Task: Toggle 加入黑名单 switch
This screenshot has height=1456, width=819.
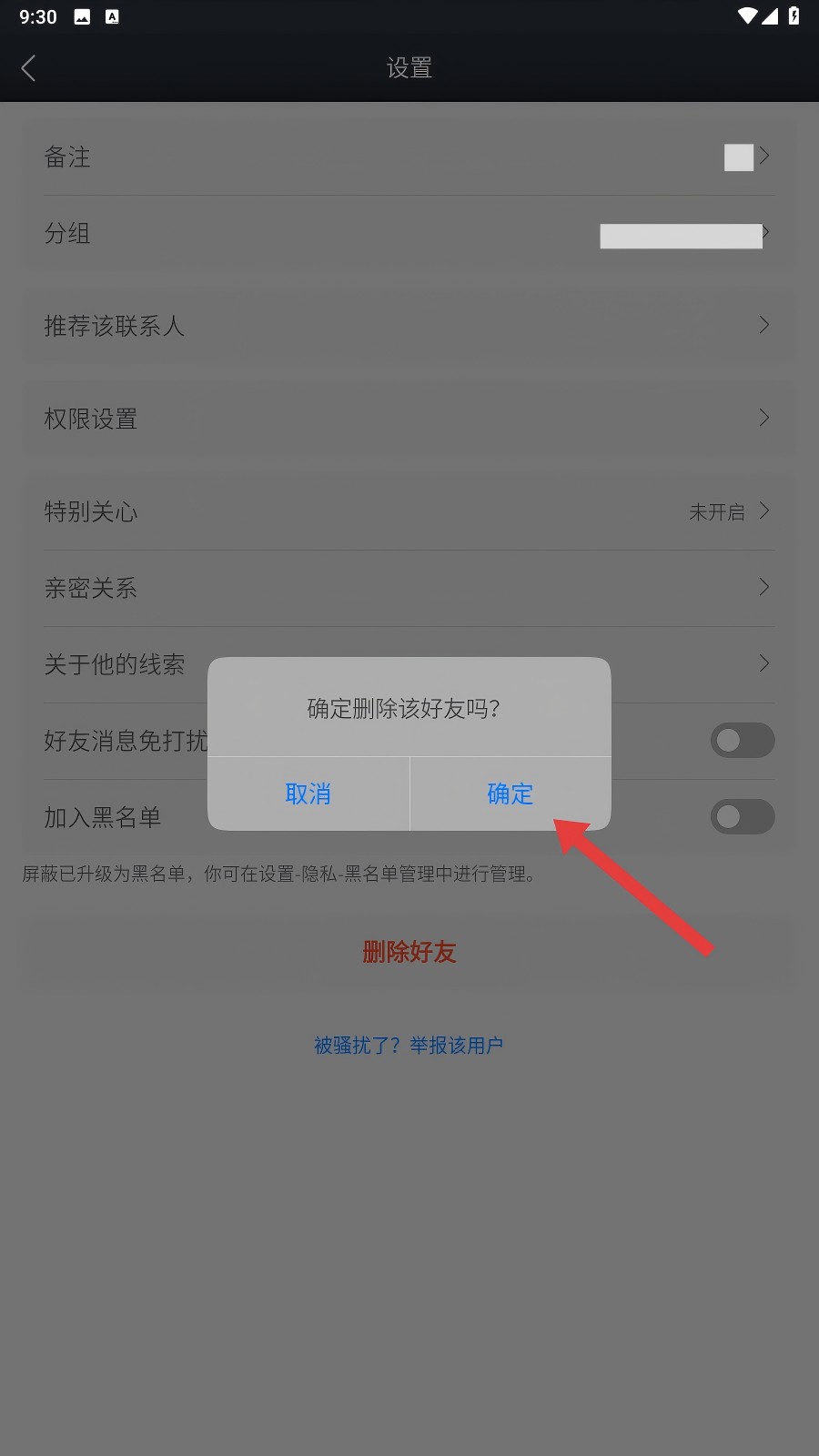Action: click(742, 817)
